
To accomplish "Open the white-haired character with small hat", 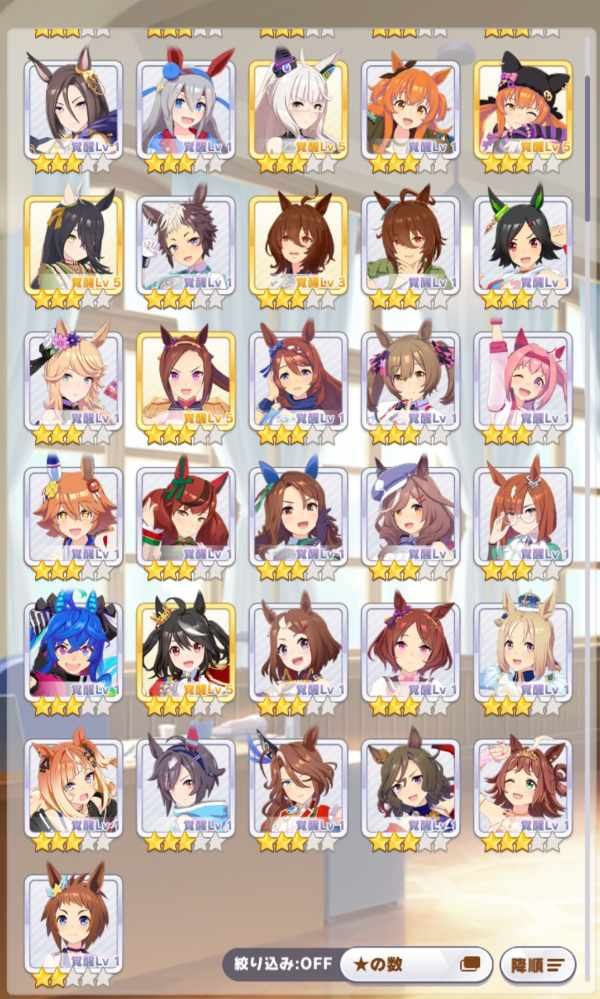I will [x=298, y=110].
